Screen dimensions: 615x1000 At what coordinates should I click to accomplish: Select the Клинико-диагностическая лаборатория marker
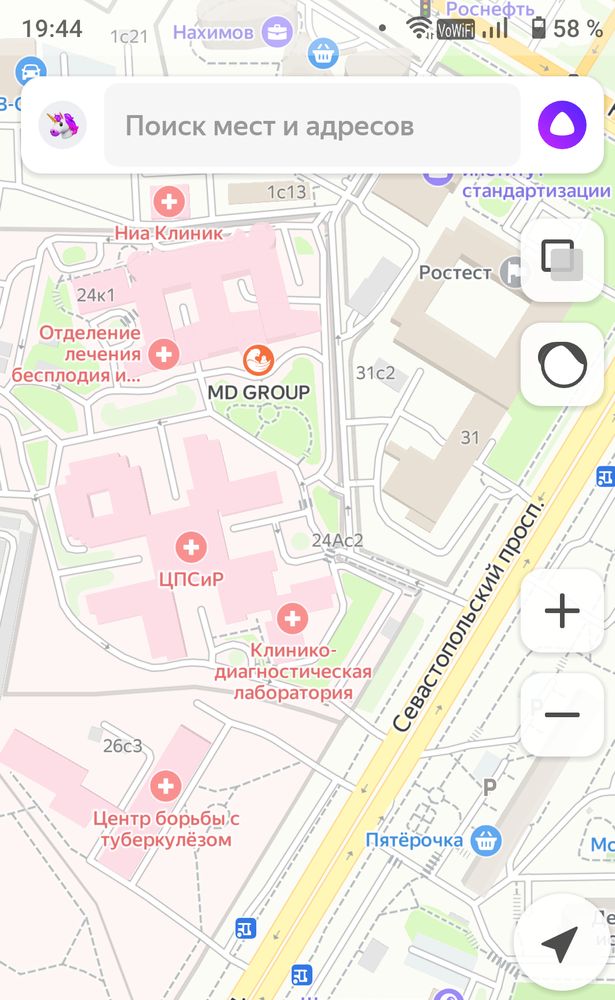coord(292,619)
